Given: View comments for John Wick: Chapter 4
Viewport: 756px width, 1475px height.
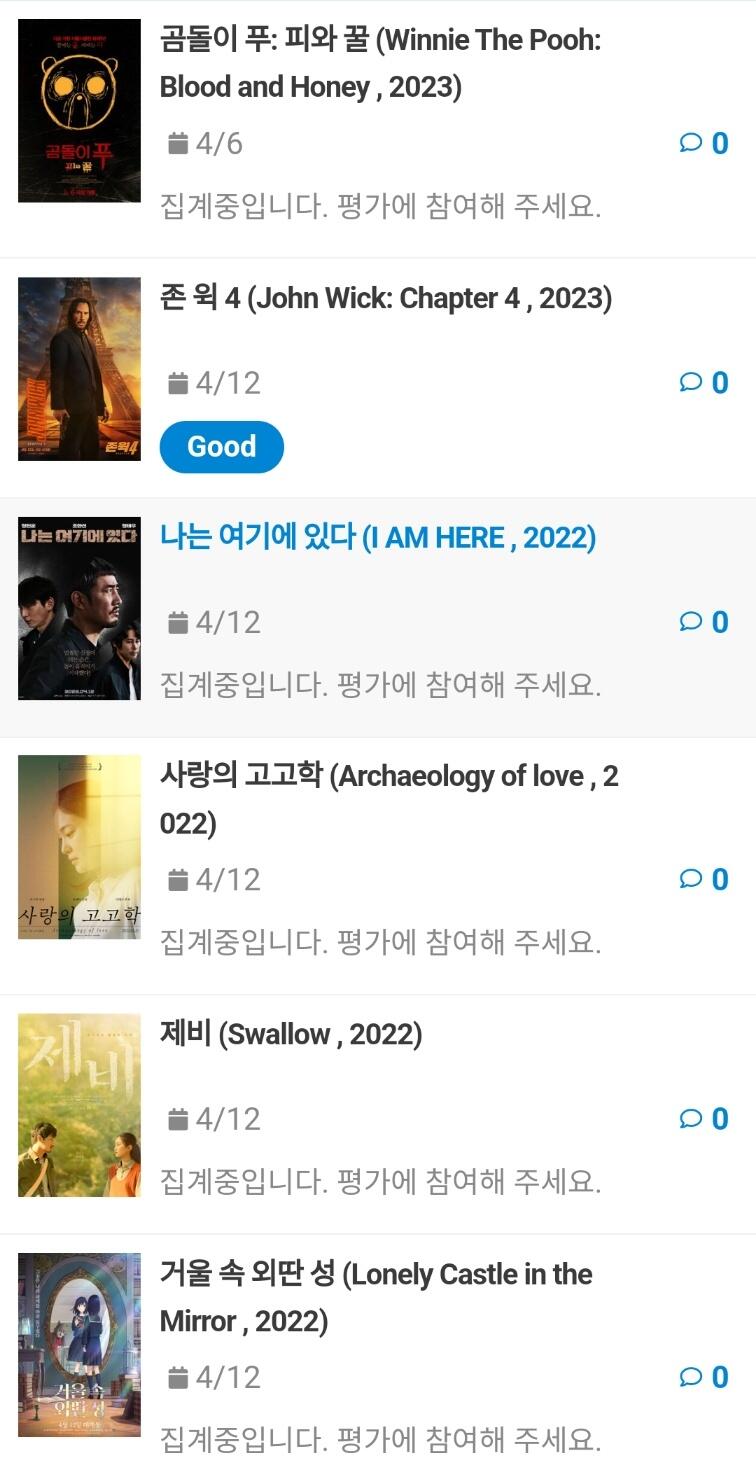Looking at the screenshot, I should pyautogui.click(x=704, y=383).
